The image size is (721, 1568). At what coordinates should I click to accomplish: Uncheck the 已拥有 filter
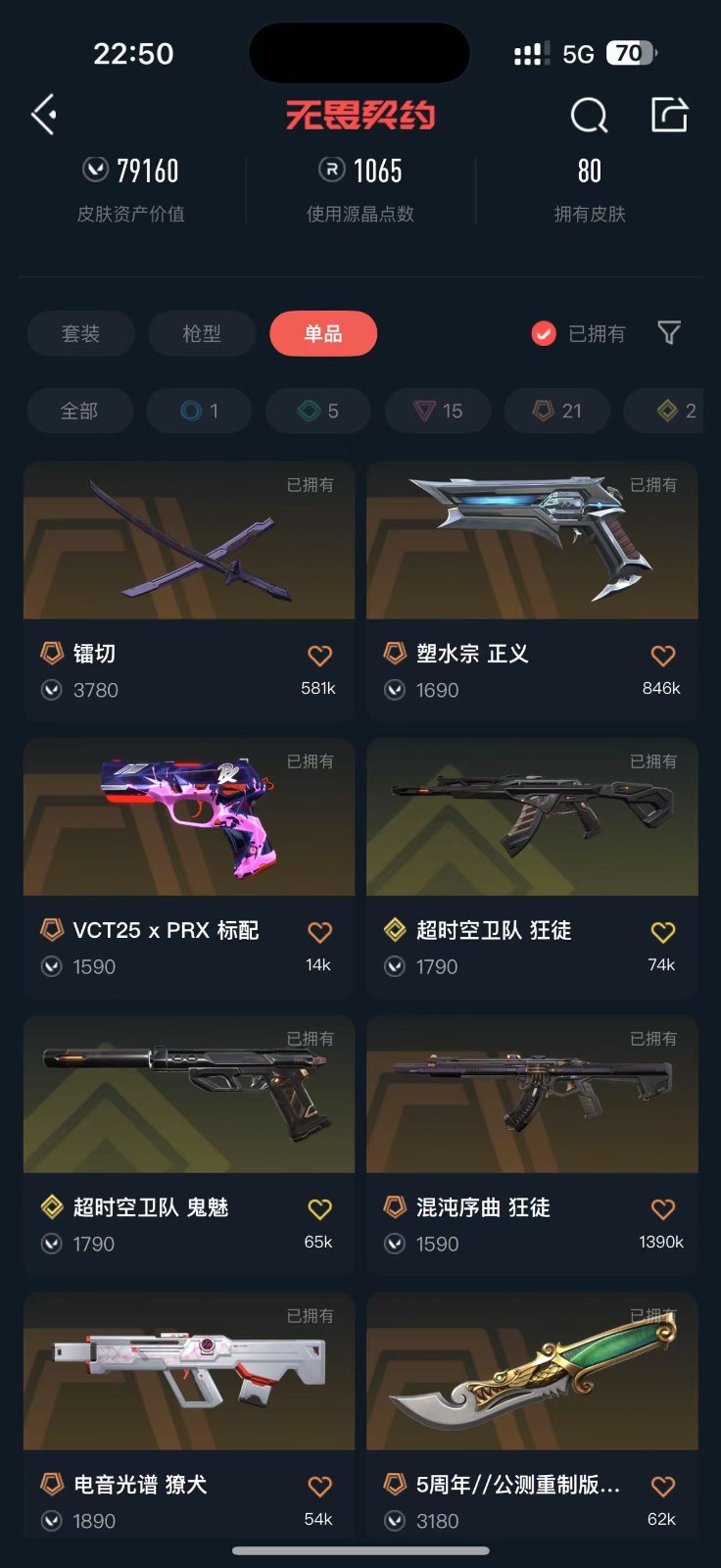544,334
